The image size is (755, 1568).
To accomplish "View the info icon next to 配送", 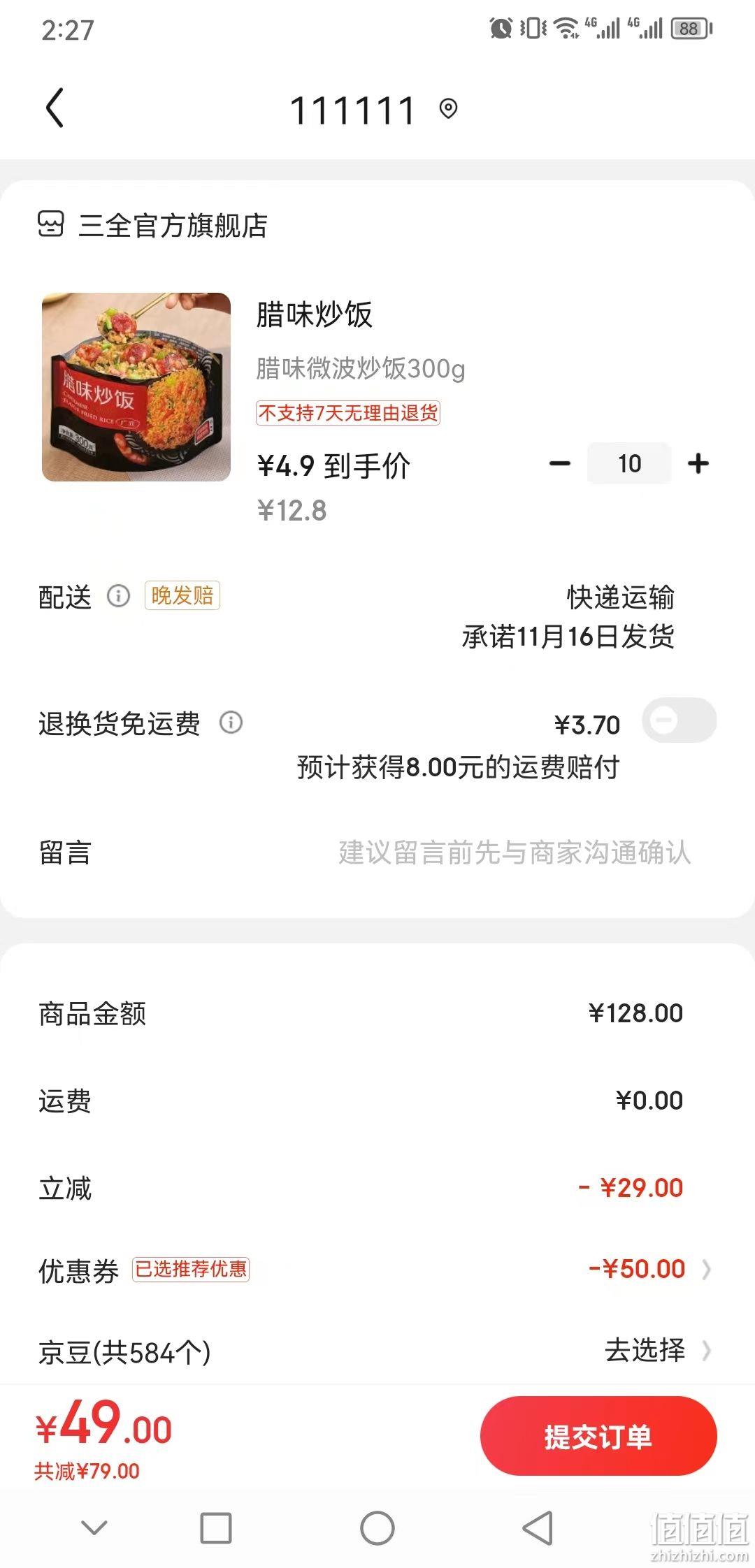I will [118, 596].
